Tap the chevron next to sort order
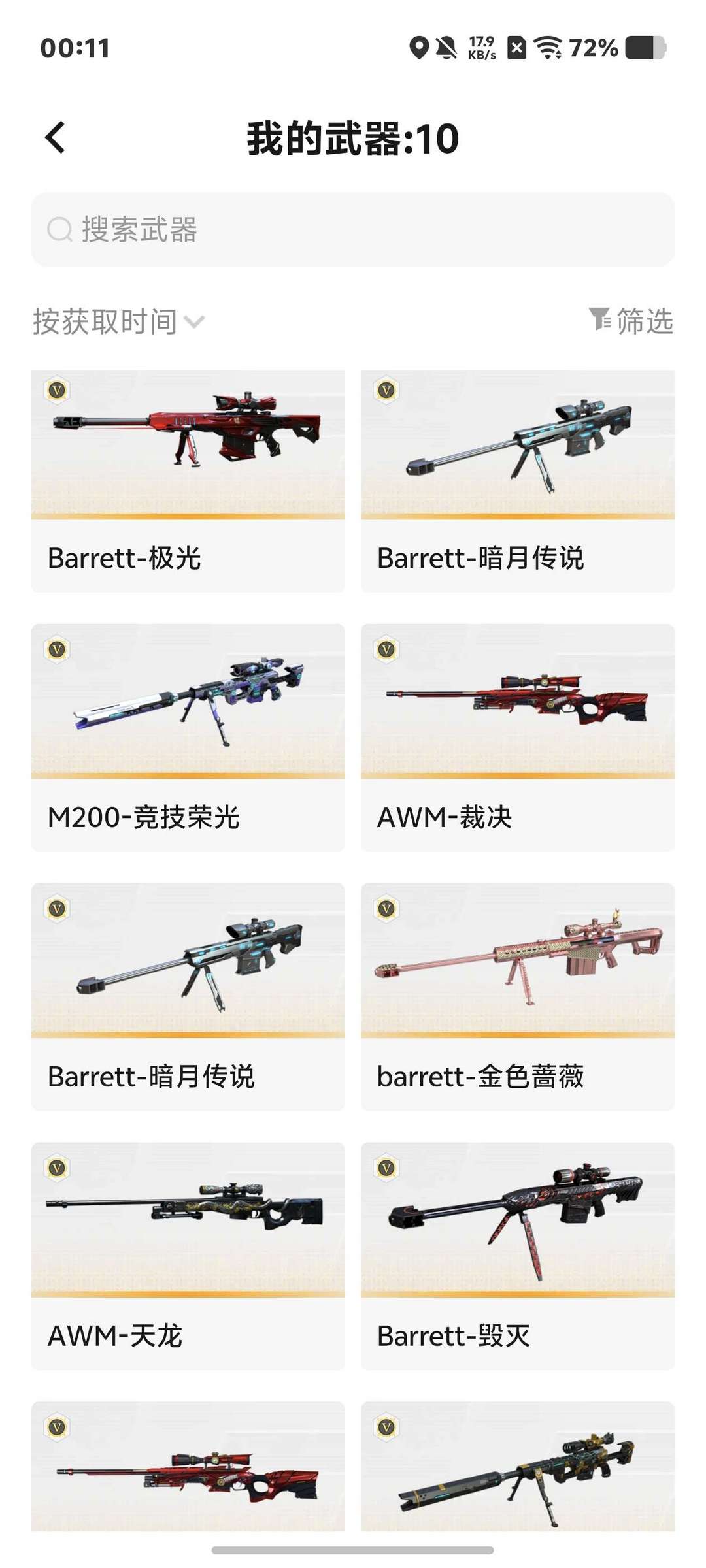 tap(195, 321)
